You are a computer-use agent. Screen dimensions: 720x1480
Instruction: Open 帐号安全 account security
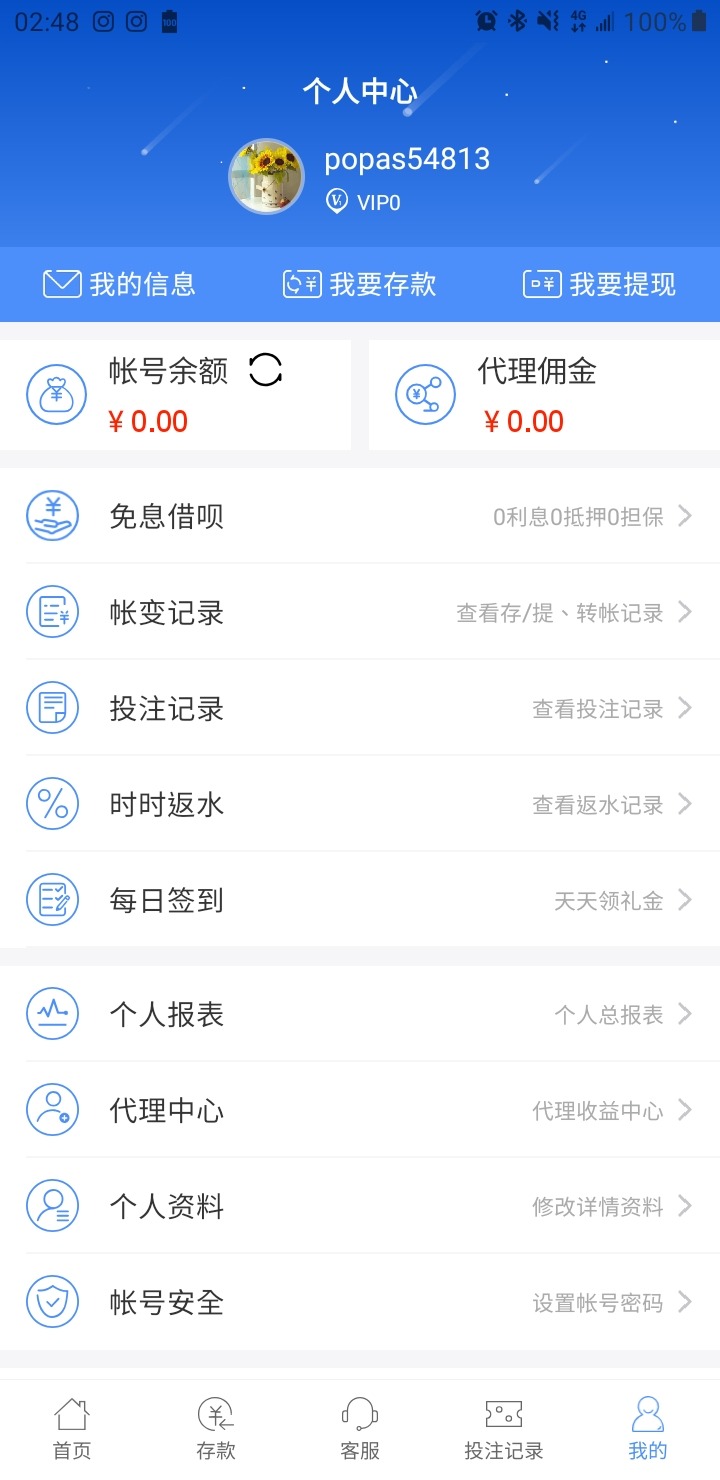(x=360, y=1302)
